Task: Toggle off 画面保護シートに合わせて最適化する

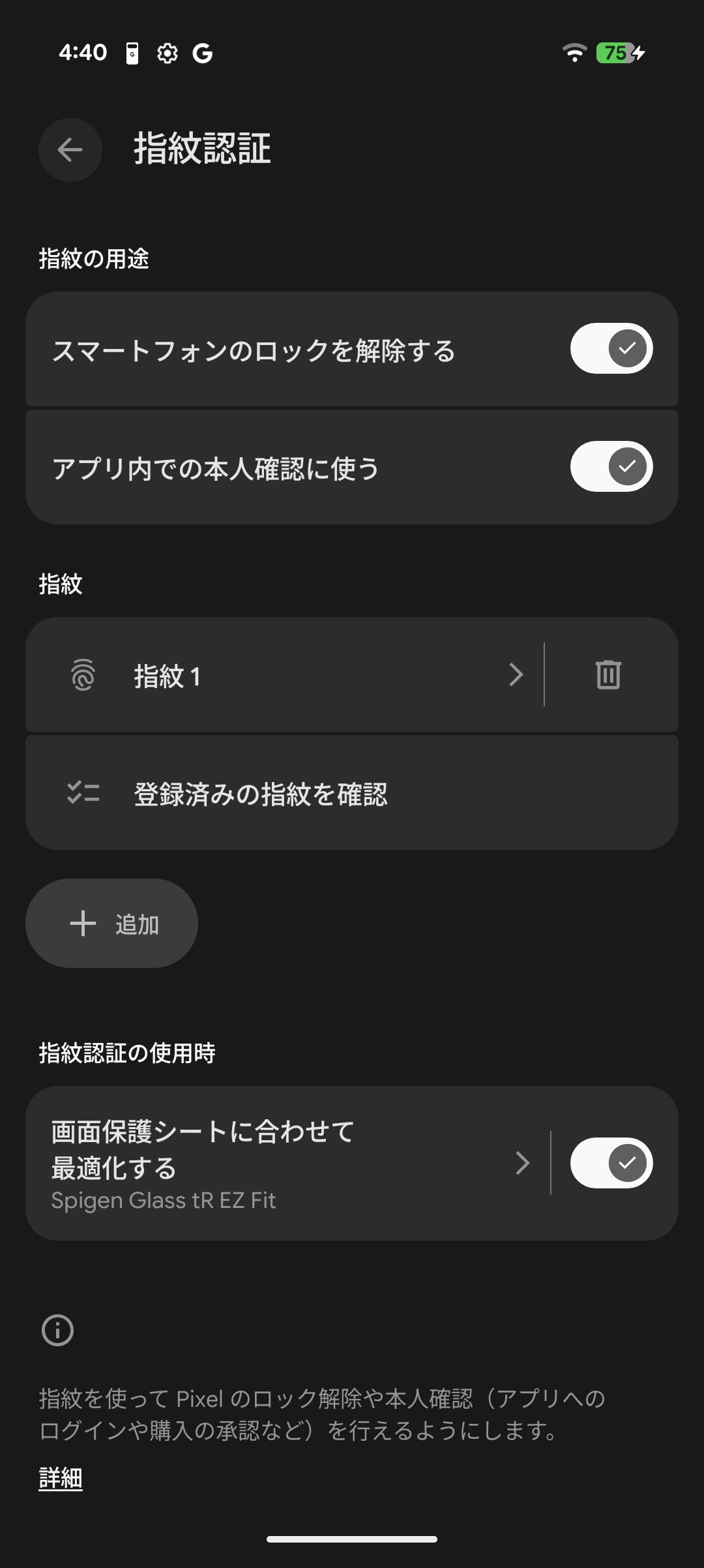Action: point(610,1162)
